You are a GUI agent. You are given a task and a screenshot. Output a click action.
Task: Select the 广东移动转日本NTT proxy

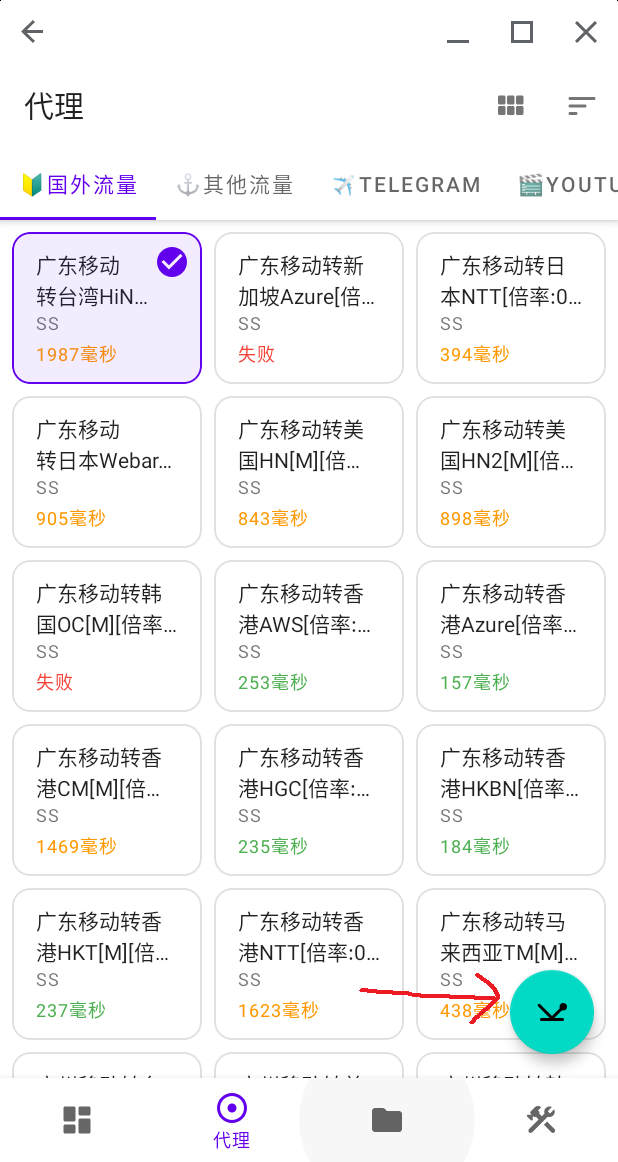coord(511,308)
